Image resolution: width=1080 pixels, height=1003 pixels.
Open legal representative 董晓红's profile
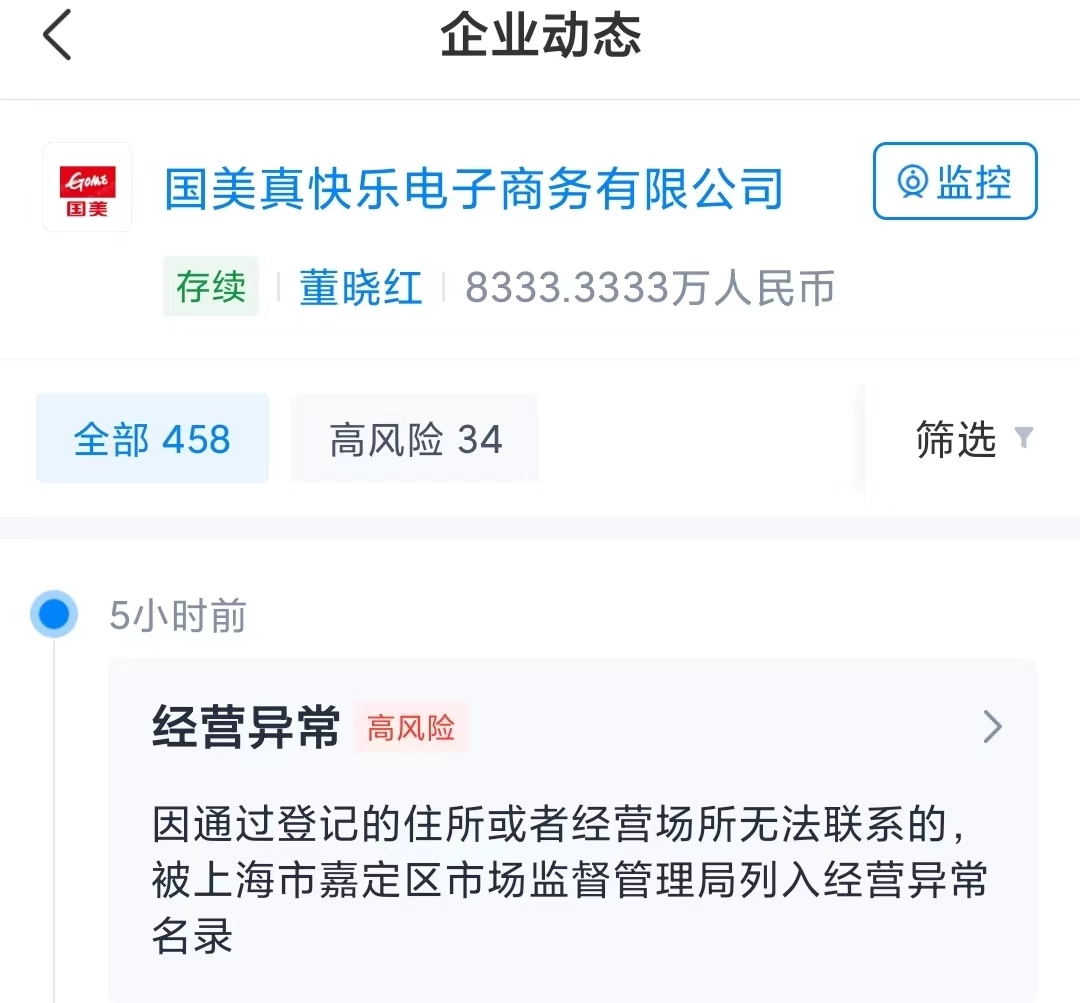pyautogui.click(x=360, y=288)
